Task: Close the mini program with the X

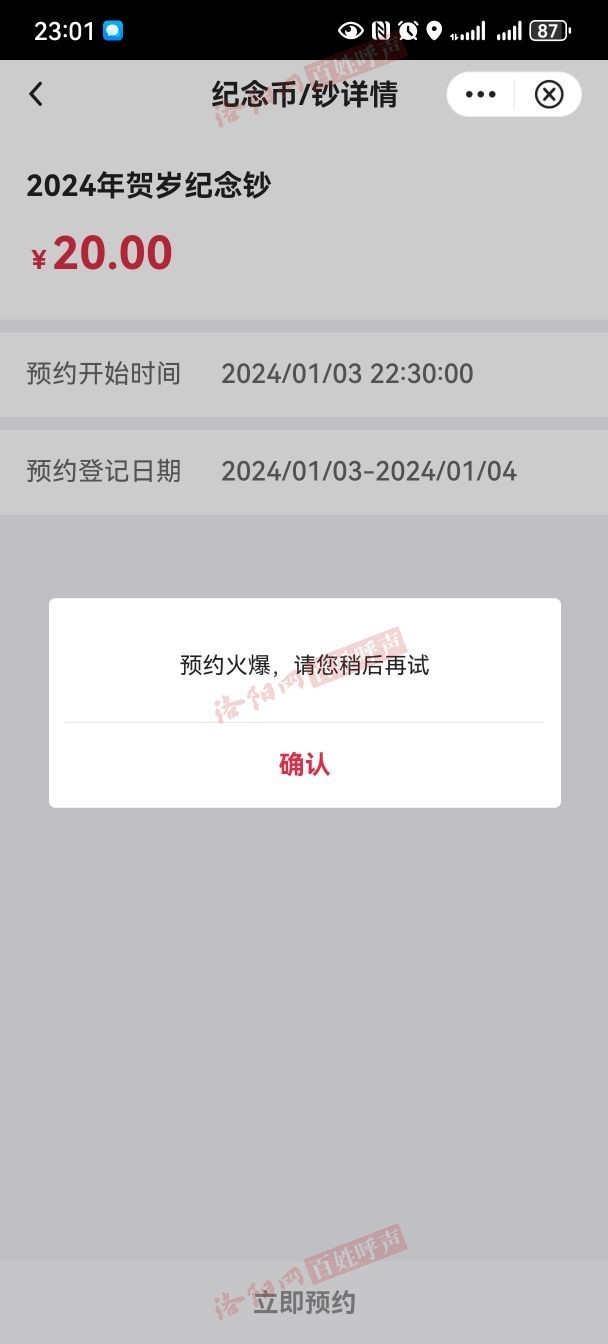Action: [x=548, y=94]
